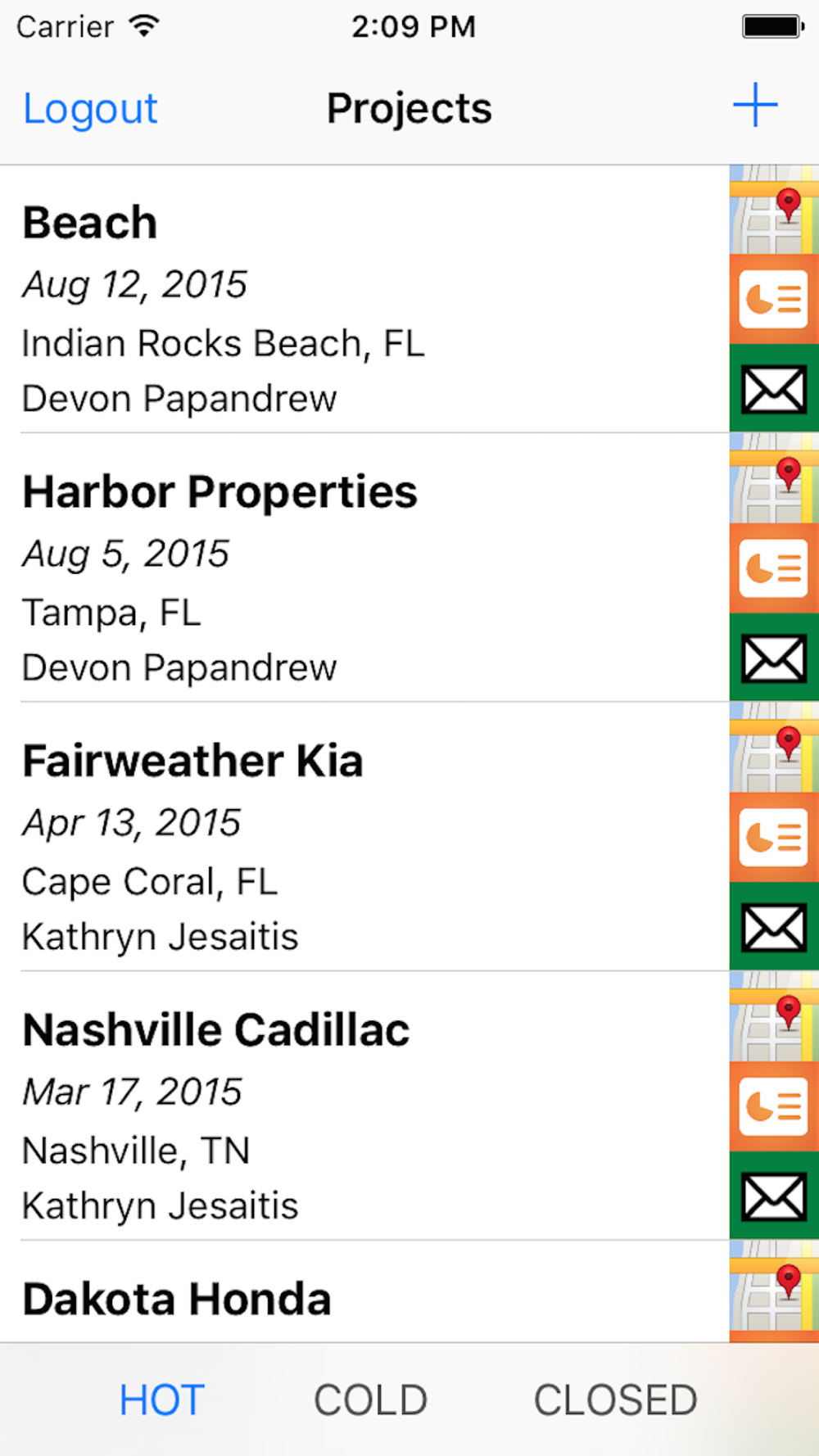This screenshot has width=819, height=1456.
Task: Open report icon for Beach project
Action: point(774,300)
